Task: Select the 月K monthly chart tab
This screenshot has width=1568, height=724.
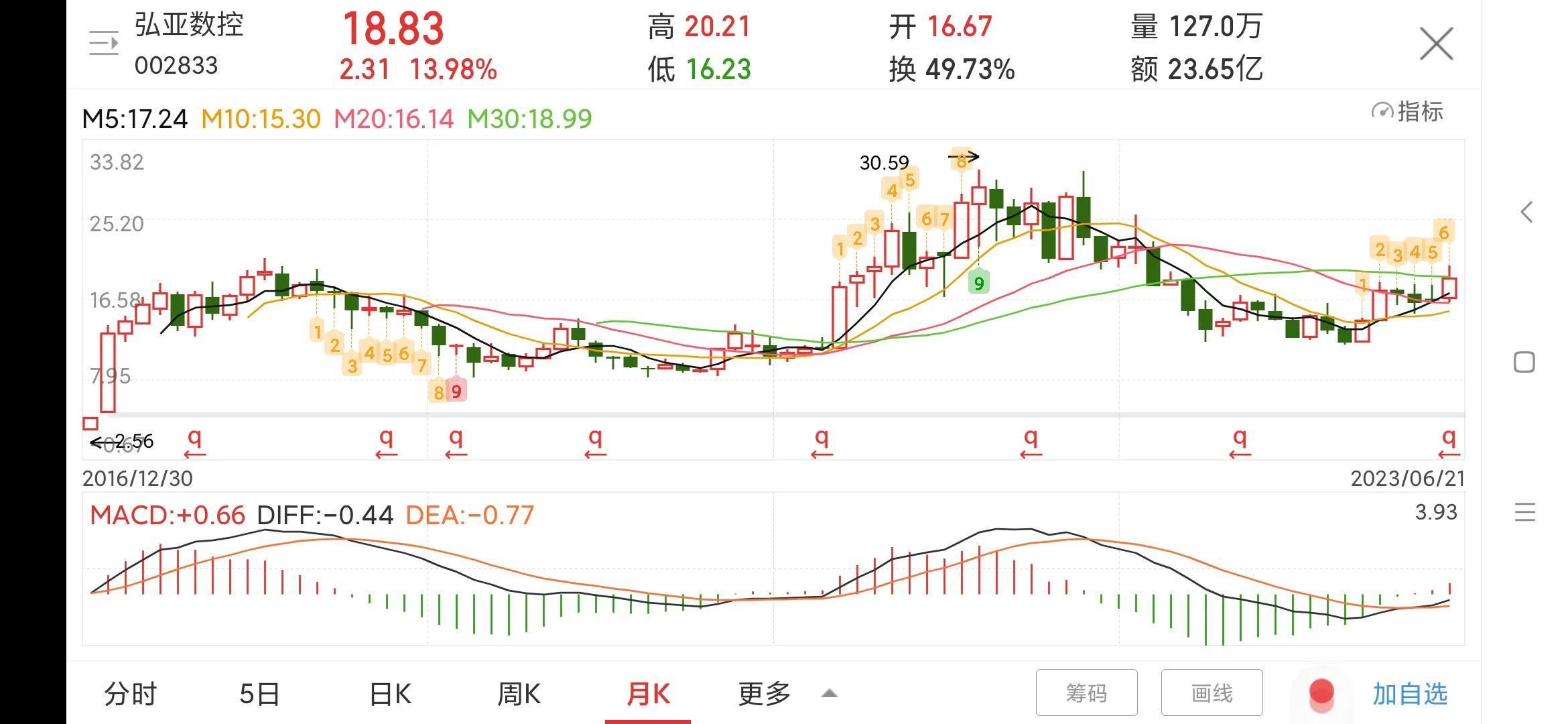Action: pyautogui.click(x=648, y=693)
